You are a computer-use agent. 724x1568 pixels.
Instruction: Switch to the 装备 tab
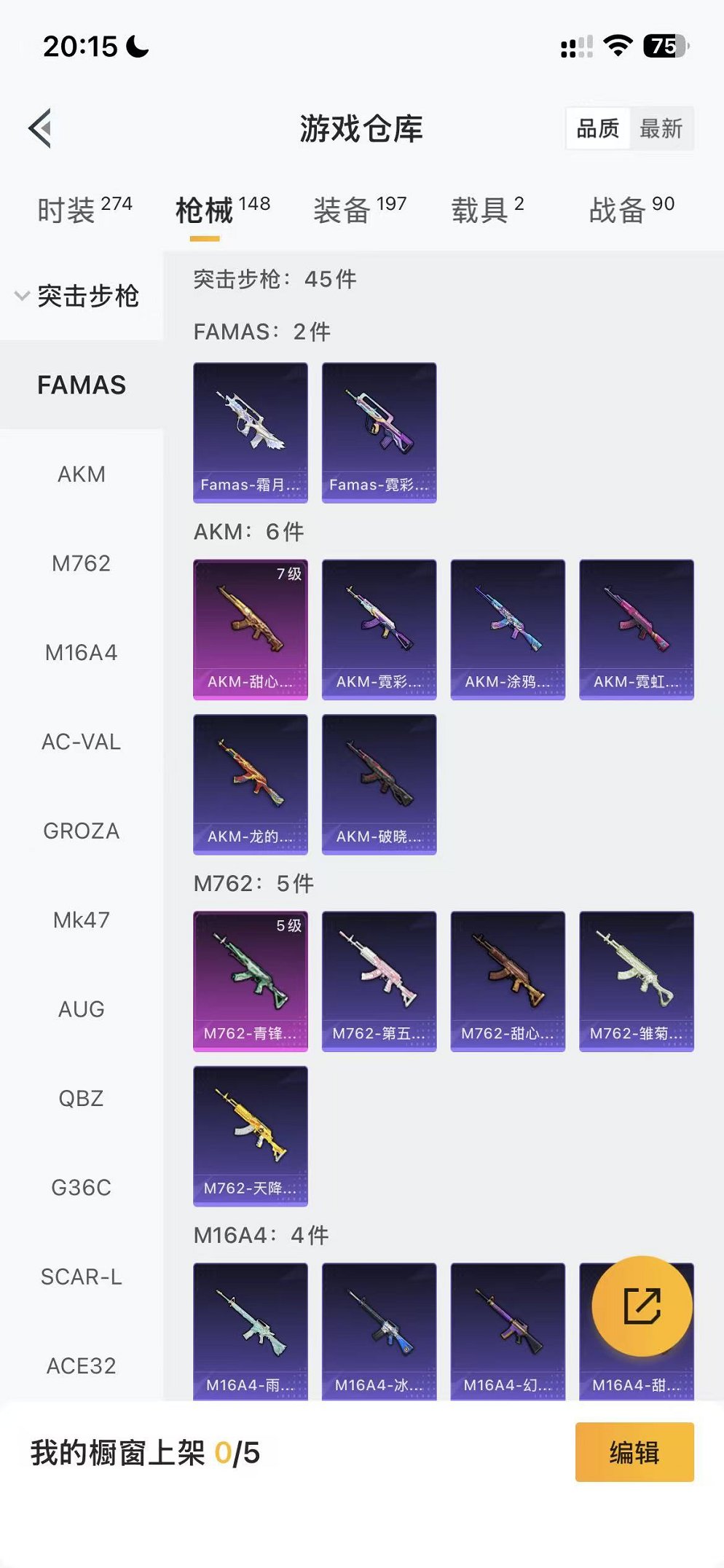point(360,210)
